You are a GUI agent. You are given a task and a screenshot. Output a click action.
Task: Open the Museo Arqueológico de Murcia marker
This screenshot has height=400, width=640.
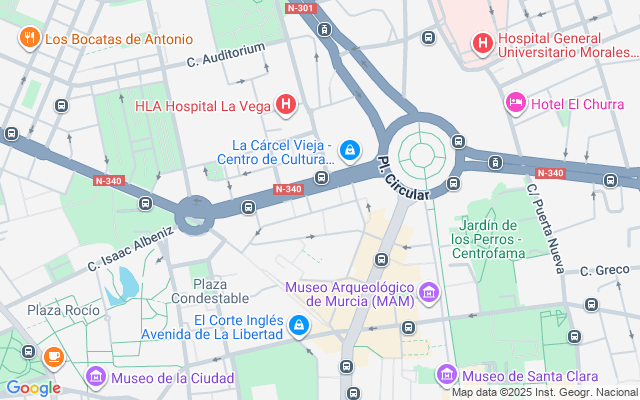(x=429, y=292)
